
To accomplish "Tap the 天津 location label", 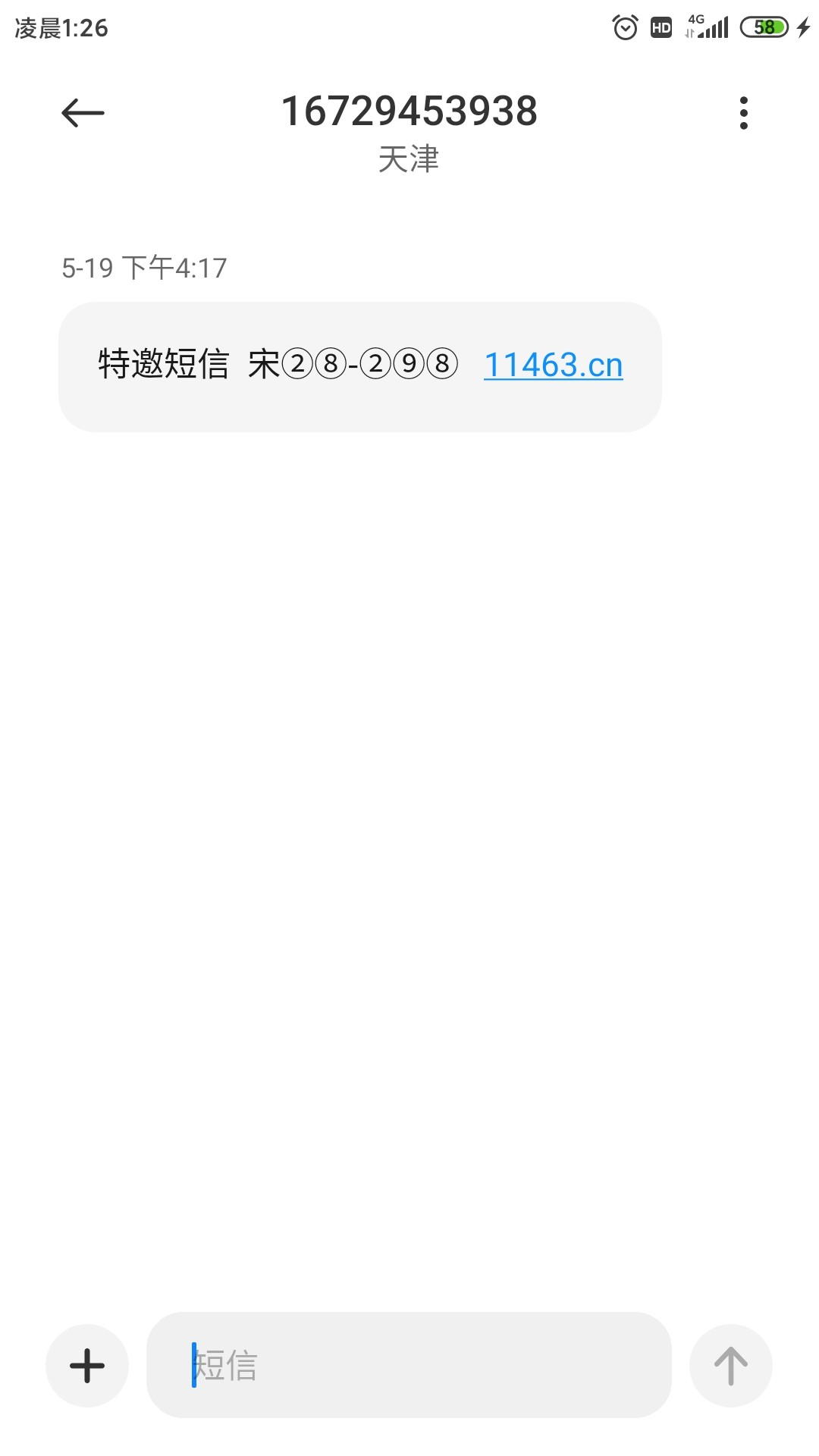I will point(409,160).
